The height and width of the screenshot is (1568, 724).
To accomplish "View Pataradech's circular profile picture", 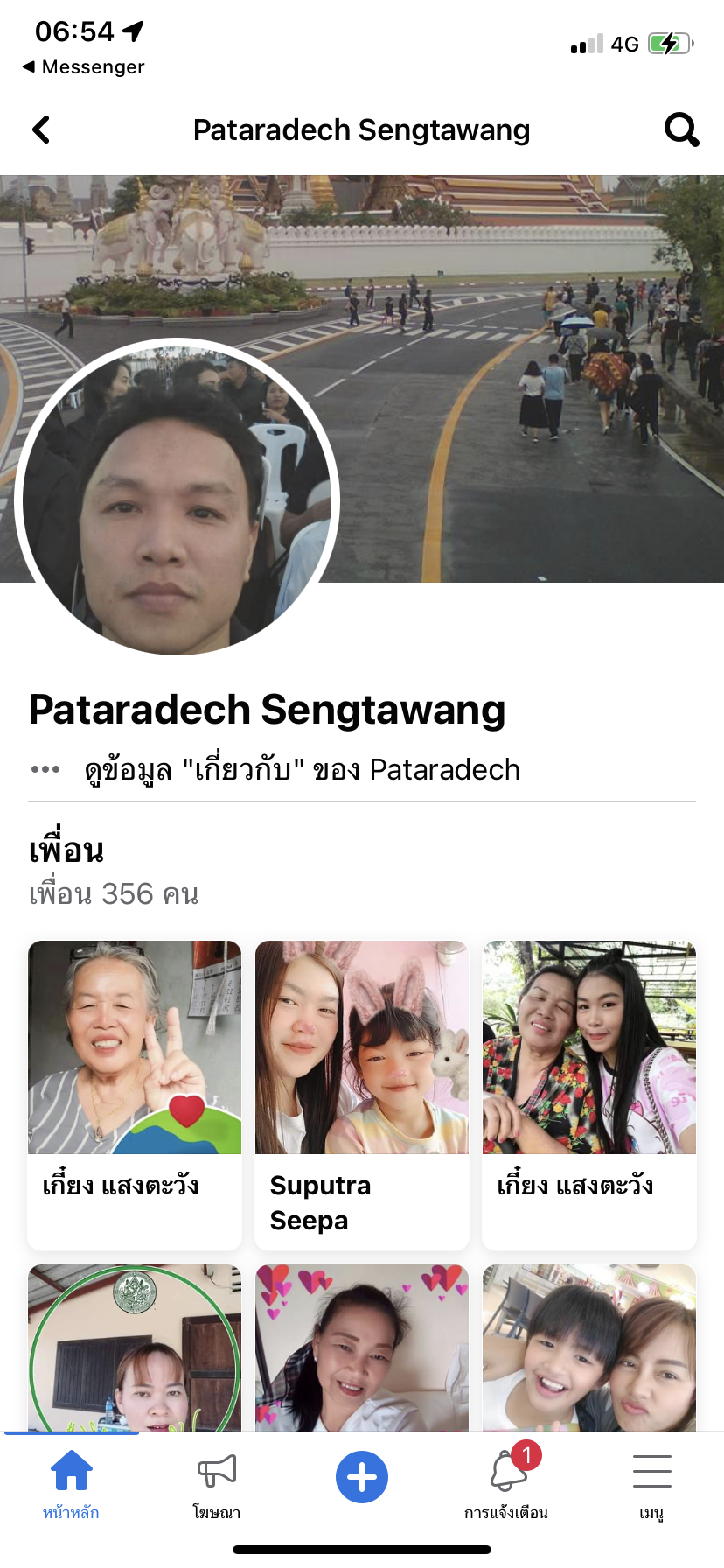I will (x=177, y=497).
